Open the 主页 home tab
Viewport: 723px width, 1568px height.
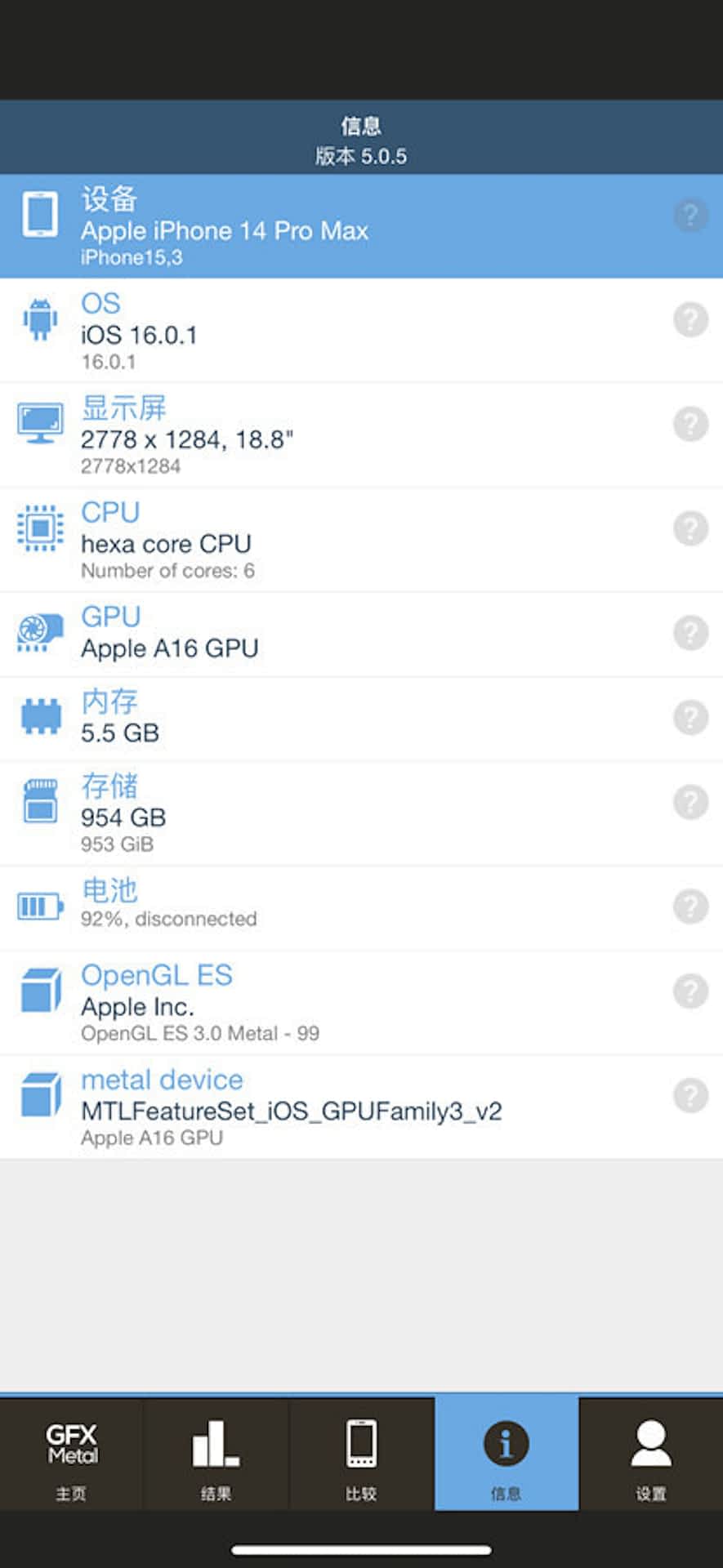click(72, 1454)
